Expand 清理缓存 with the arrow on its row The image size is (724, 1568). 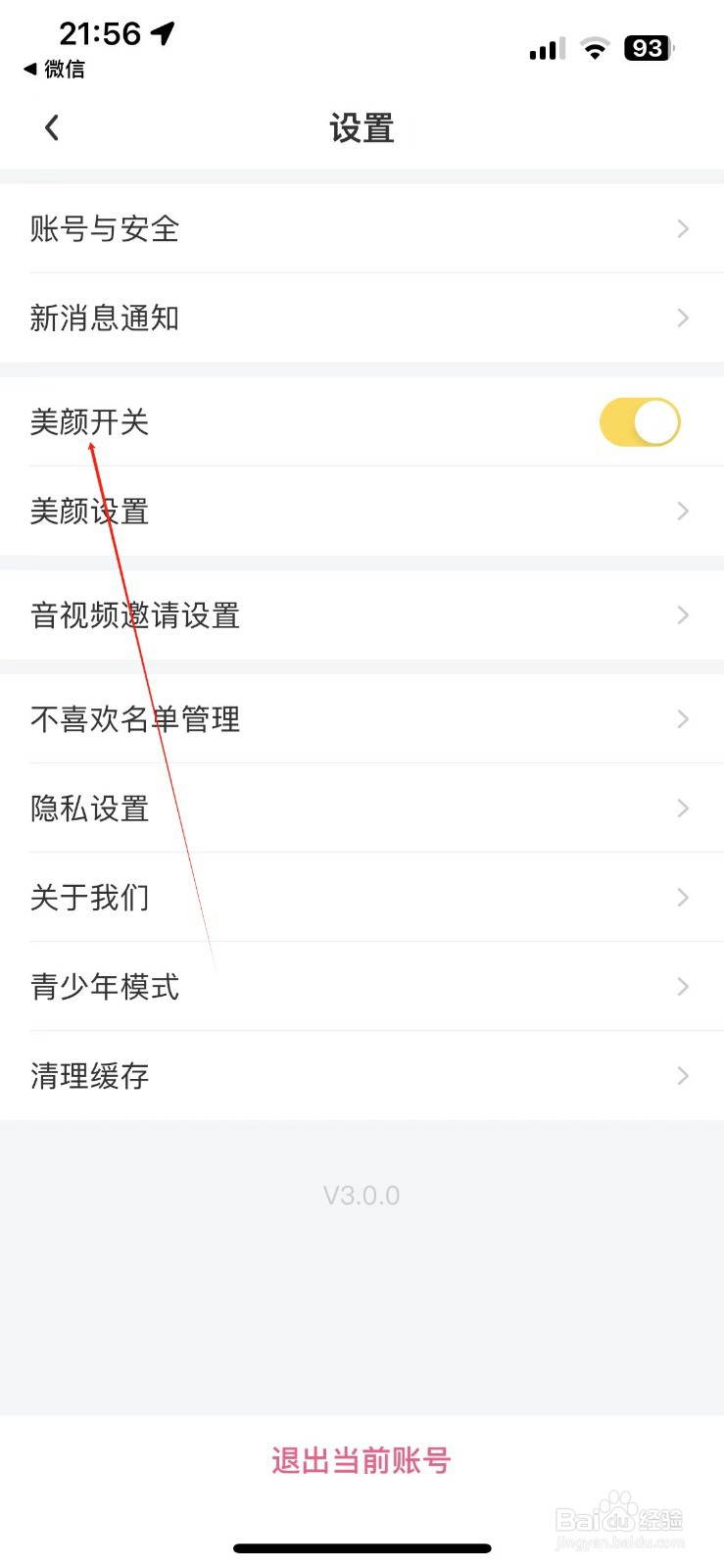click(x=683, y=1075)
